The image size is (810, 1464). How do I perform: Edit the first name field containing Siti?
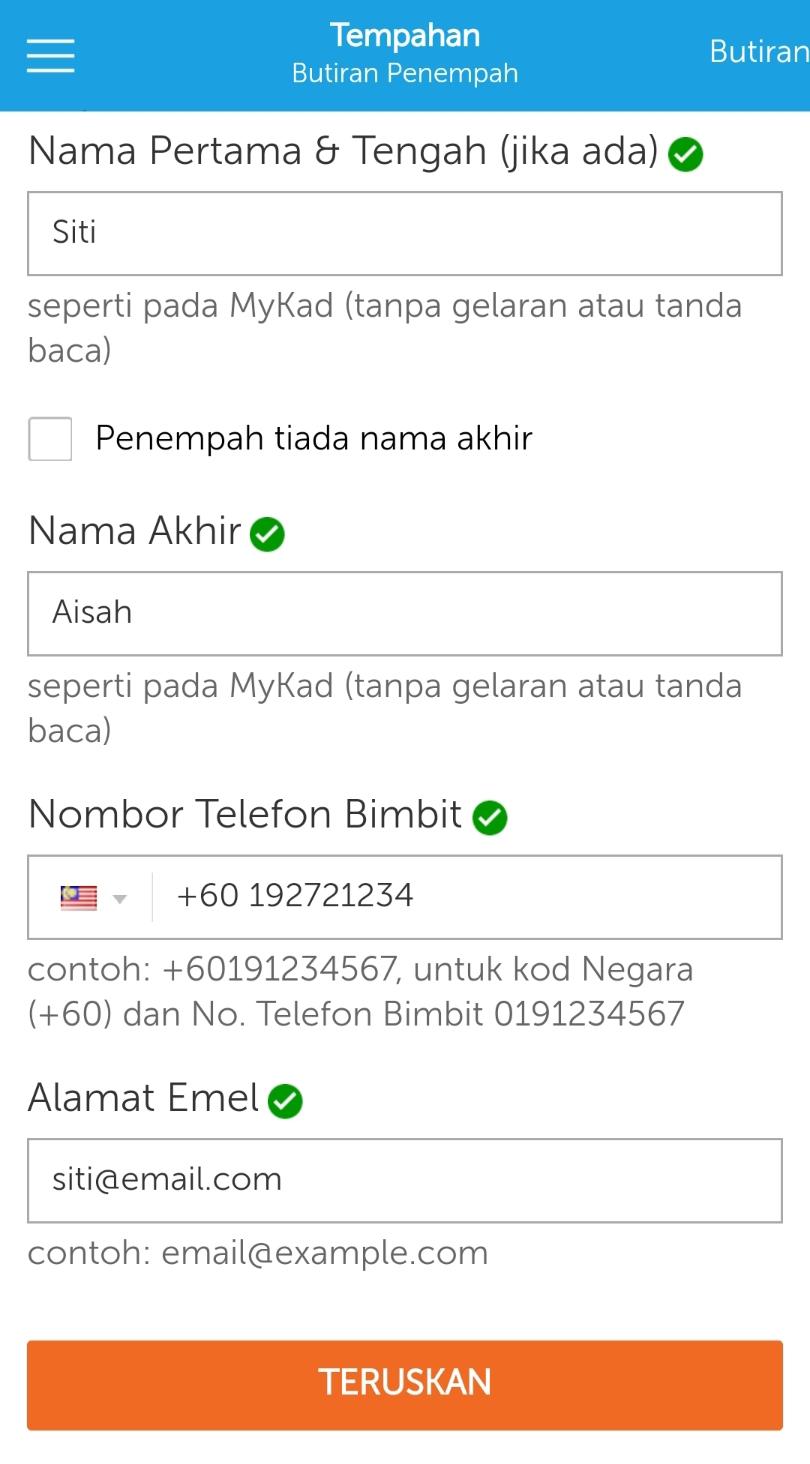pos(404,233)
